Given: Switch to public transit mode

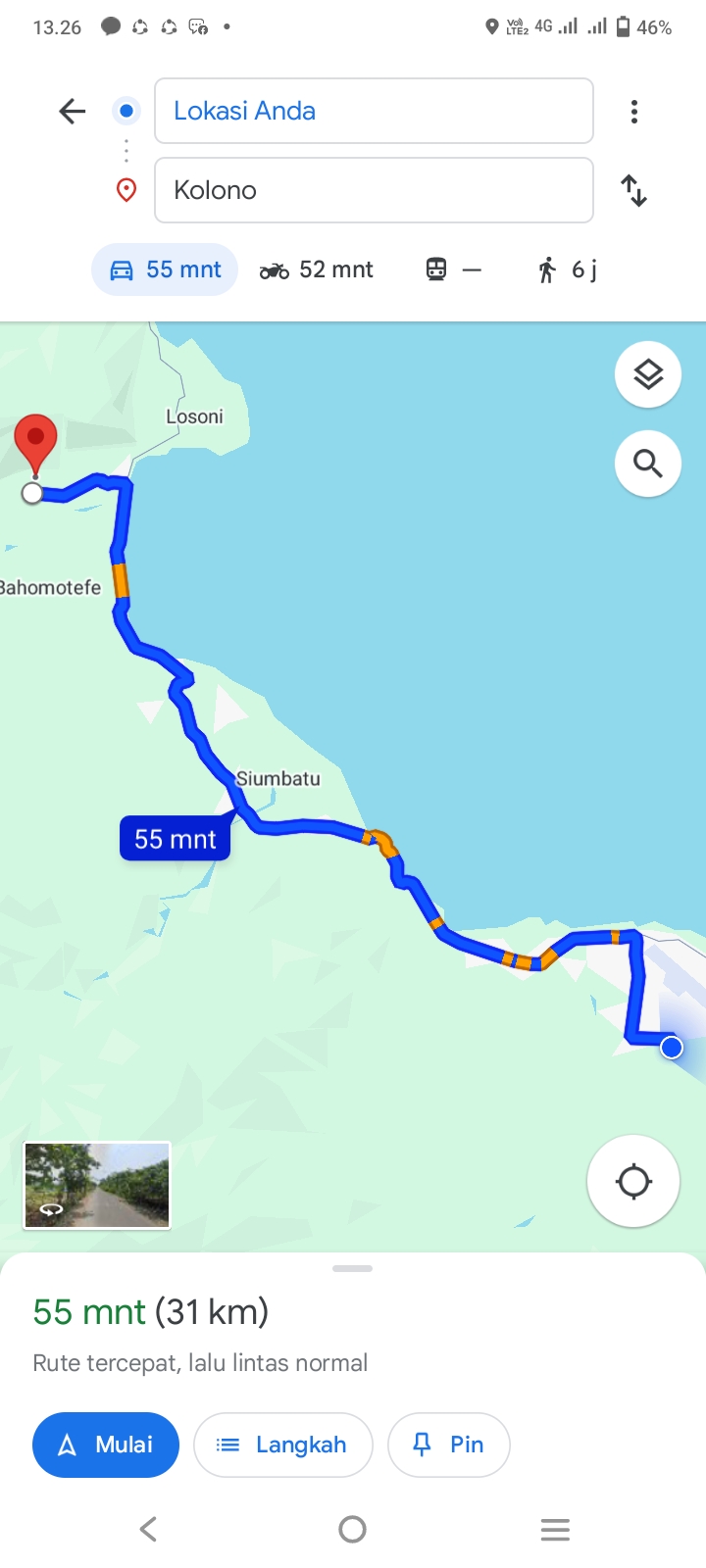Looking at the screenshot, I should (x=453, y=269).
